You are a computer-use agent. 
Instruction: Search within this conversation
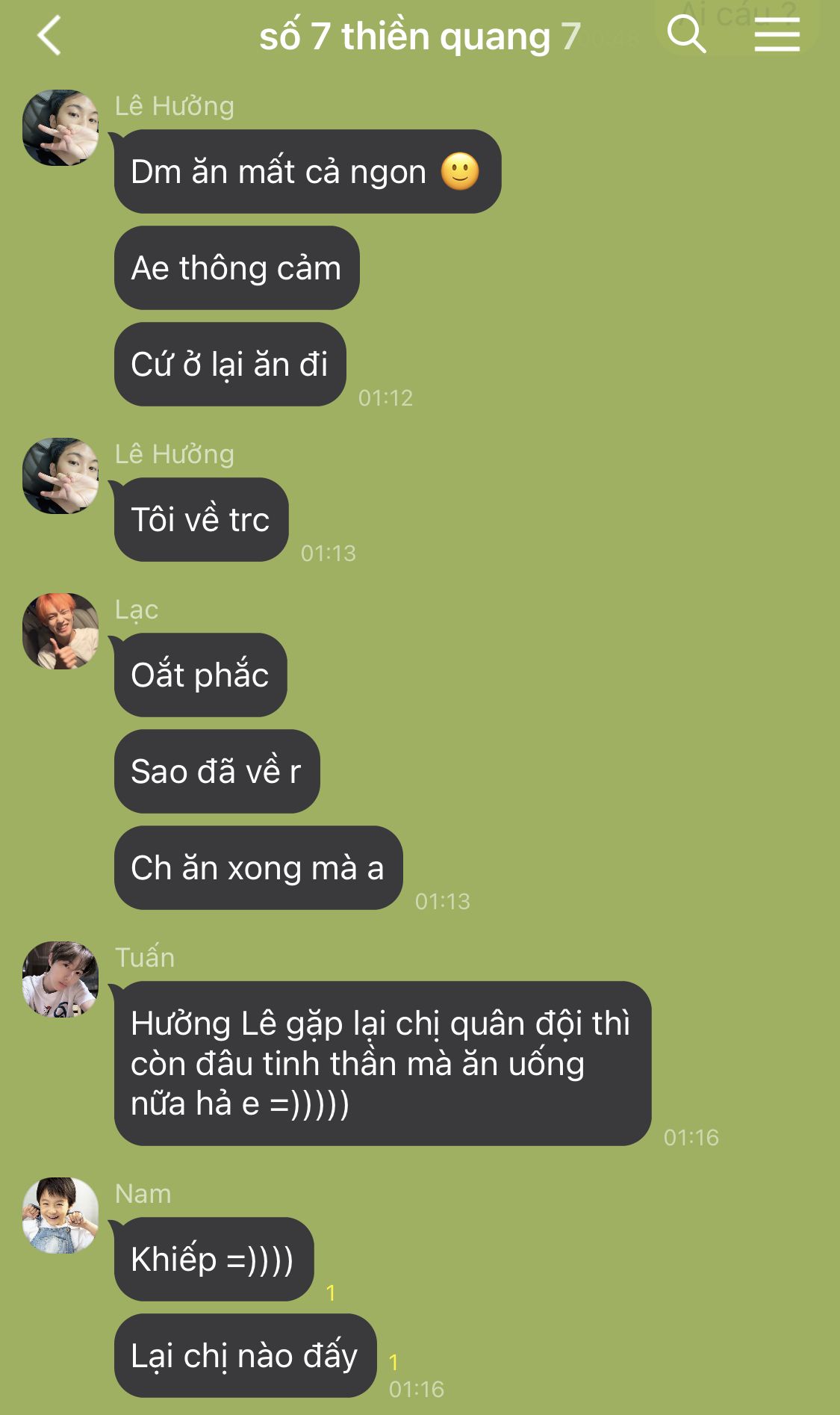pyautogui.click(x=686, y=34)
